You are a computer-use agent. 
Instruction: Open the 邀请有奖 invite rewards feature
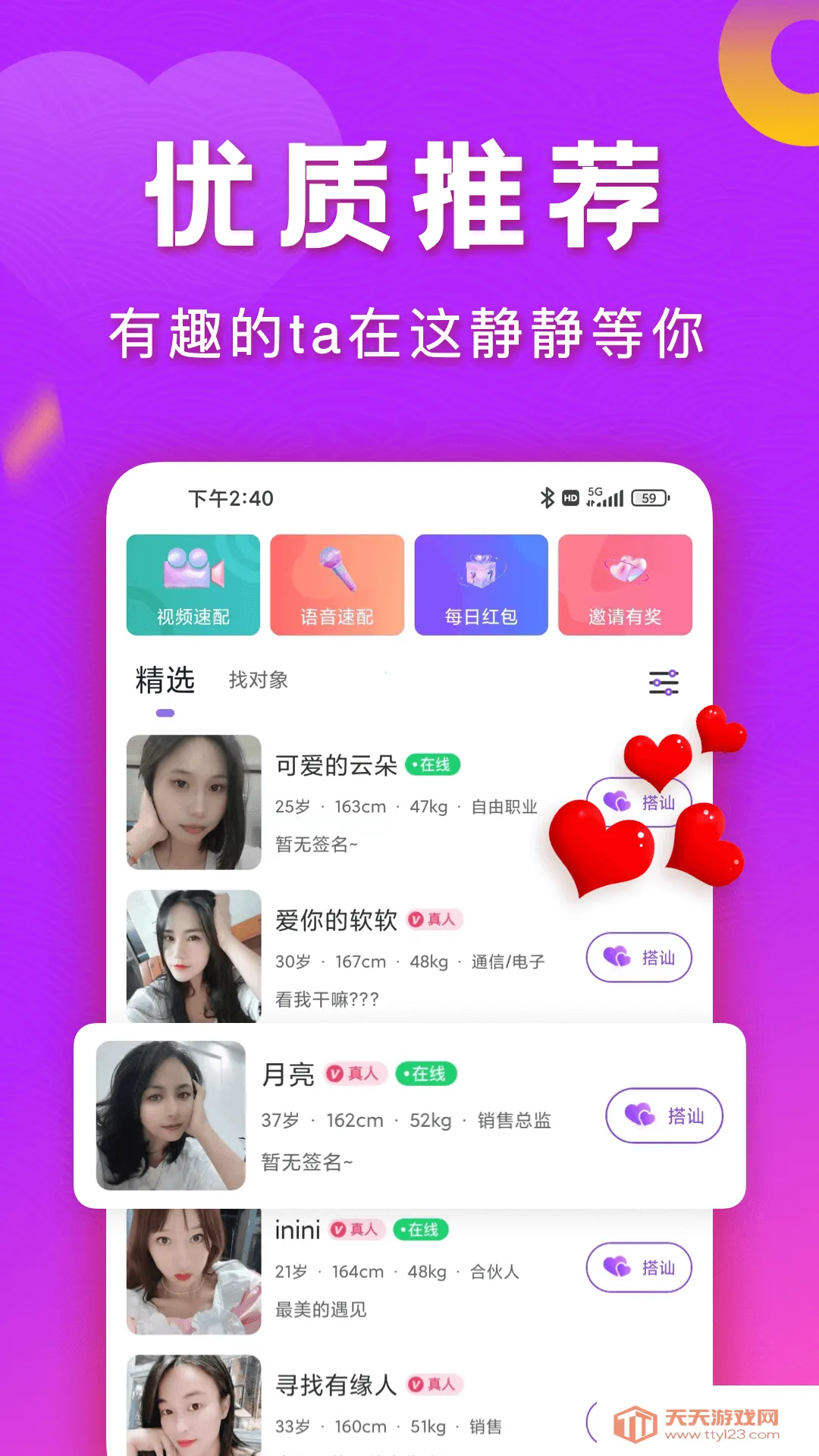point(626,584)
